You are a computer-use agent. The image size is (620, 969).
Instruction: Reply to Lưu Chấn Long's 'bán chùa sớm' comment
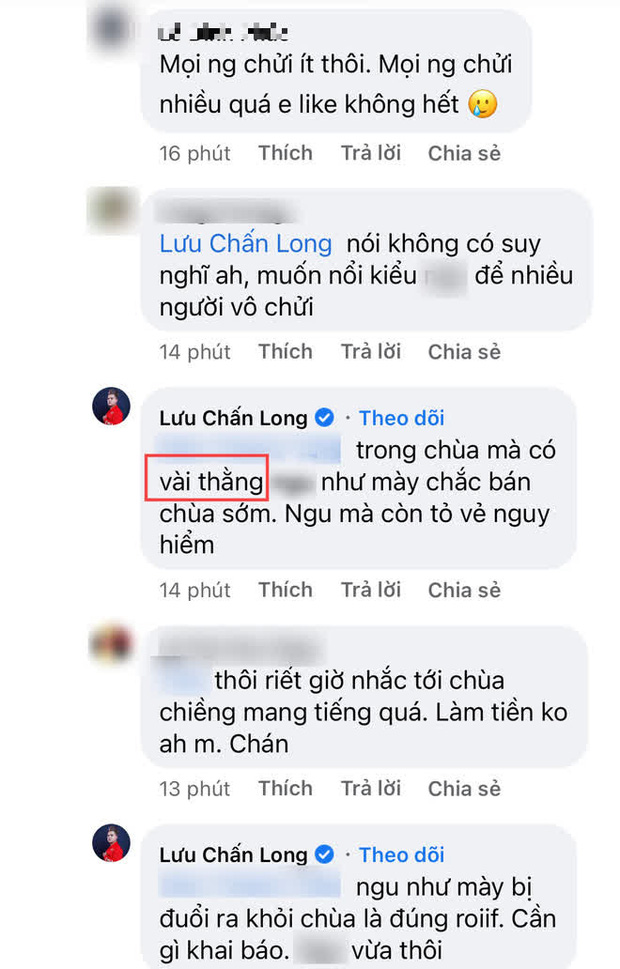click(x=370, y=590)
